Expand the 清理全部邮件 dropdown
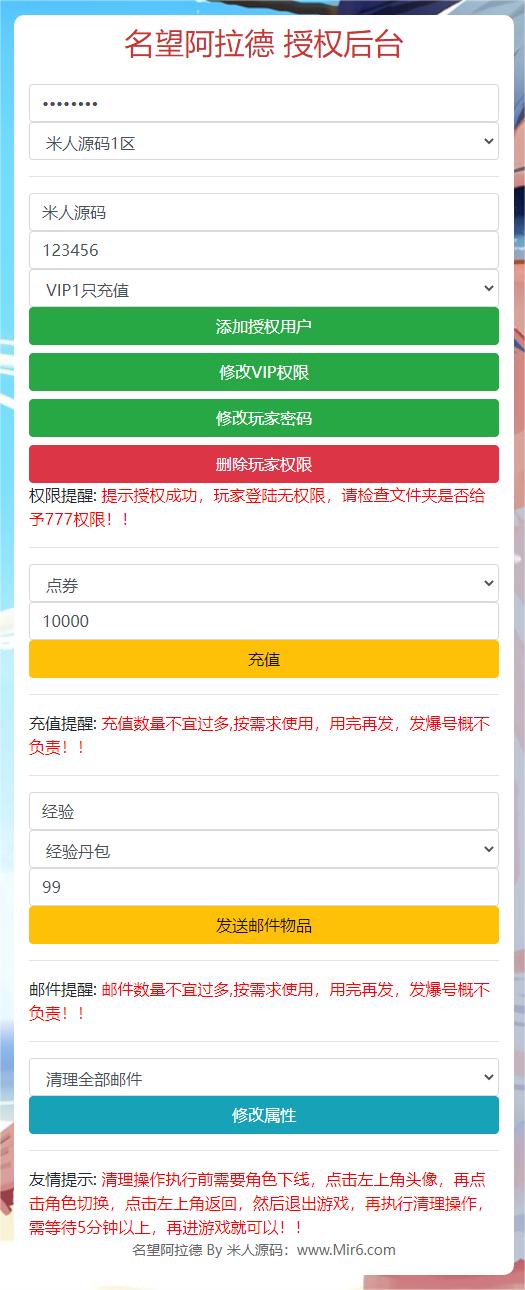The width and height of the screenshot is (525, 1290). tap(264, 1078)
